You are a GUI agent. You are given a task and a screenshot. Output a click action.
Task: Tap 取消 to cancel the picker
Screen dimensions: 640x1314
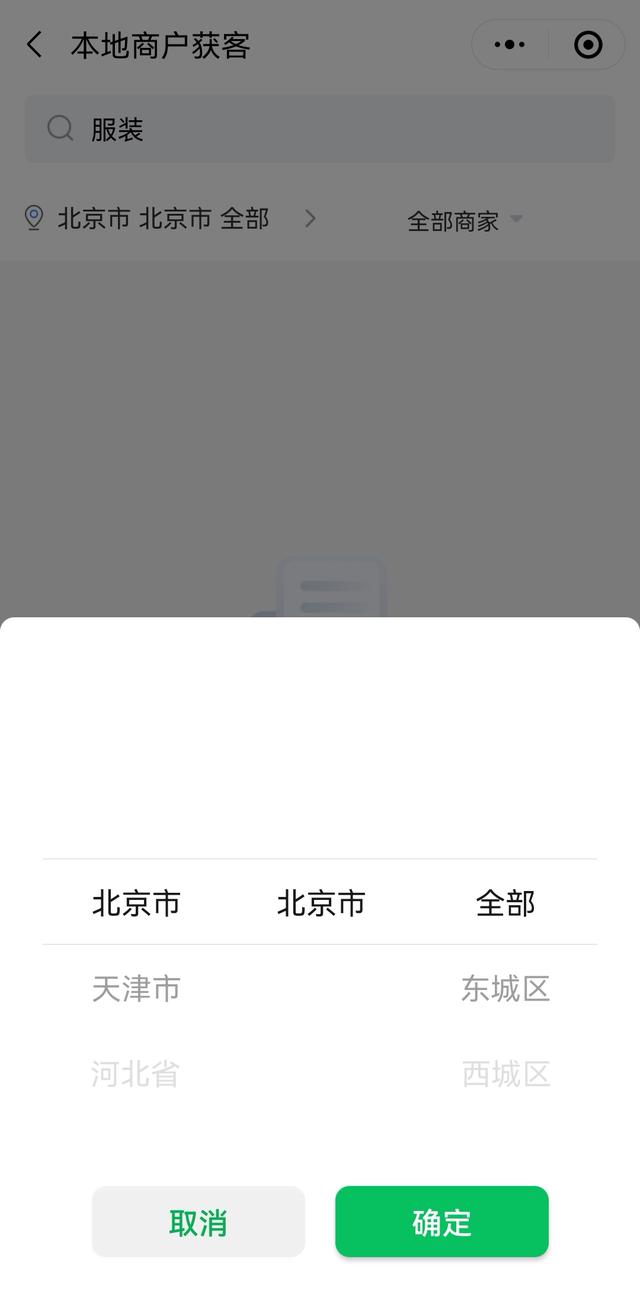click(x=198, y=1221)
